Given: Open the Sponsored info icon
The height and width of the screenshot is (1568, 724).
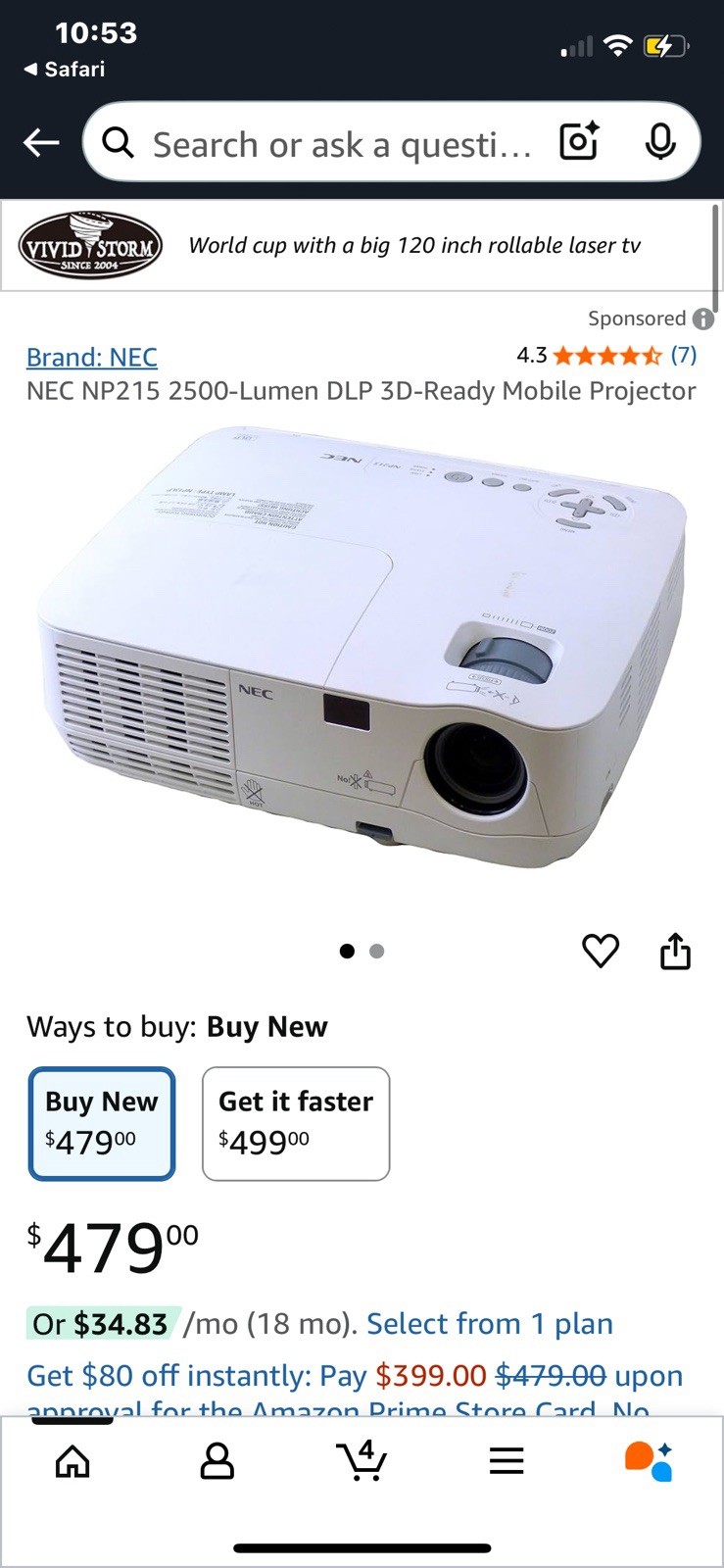Looking at the screenshot, I should (702, 318).
